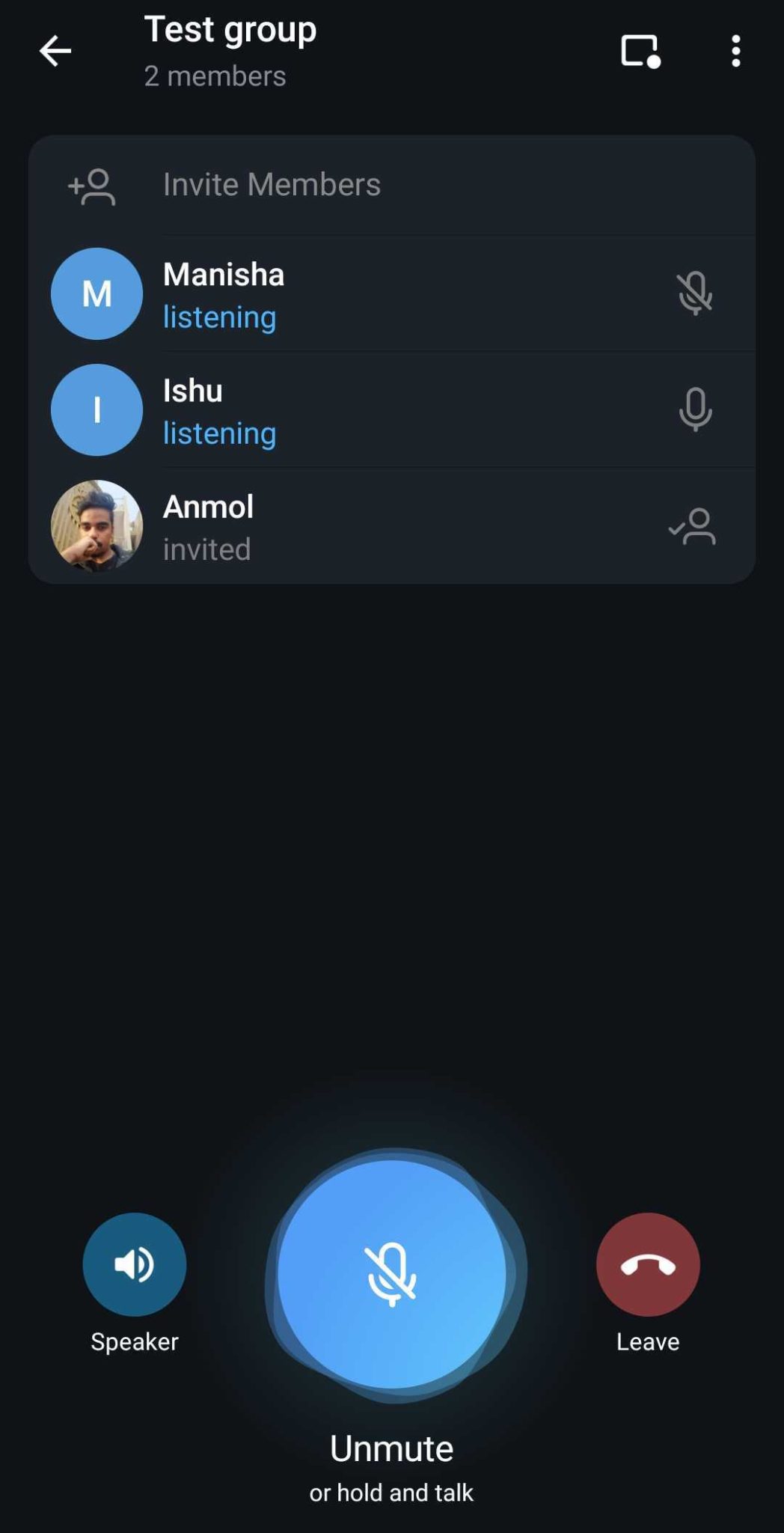The image size is (784, 1533).
Task: Select the Anmol member row
Action: (374, 525)
